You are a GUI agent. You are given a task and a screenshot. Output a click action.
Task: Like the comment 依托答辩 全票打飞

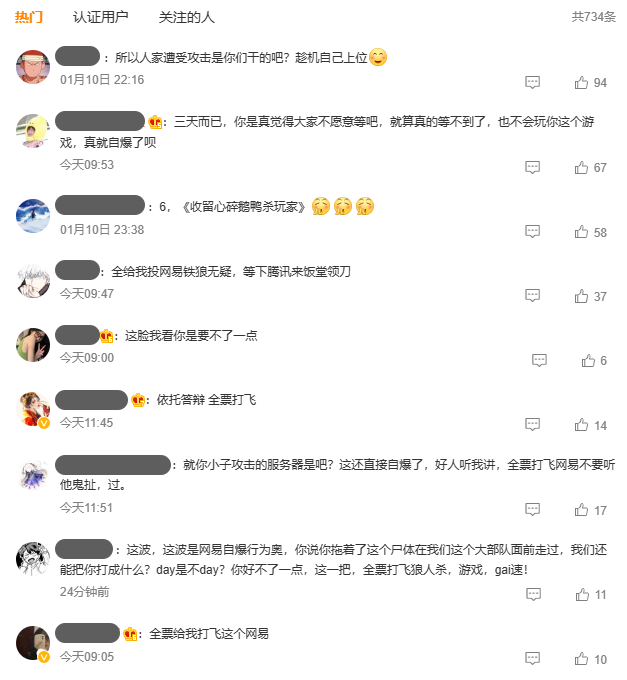[x=581, y=425]
